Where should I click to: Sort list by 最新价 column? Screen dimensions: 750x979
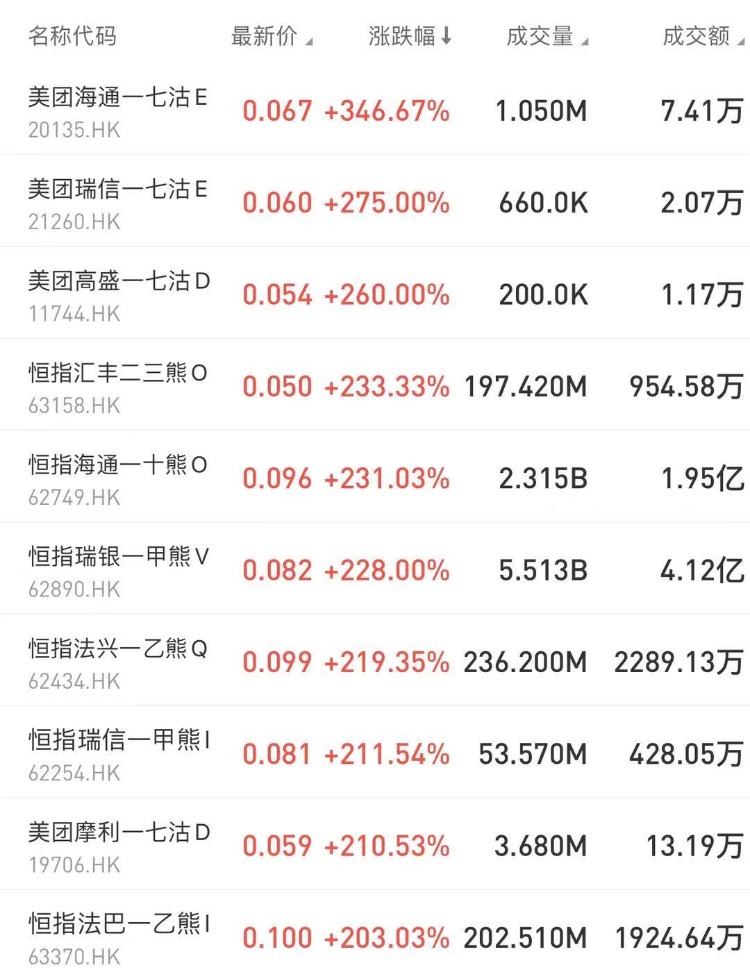click(271, 37)
